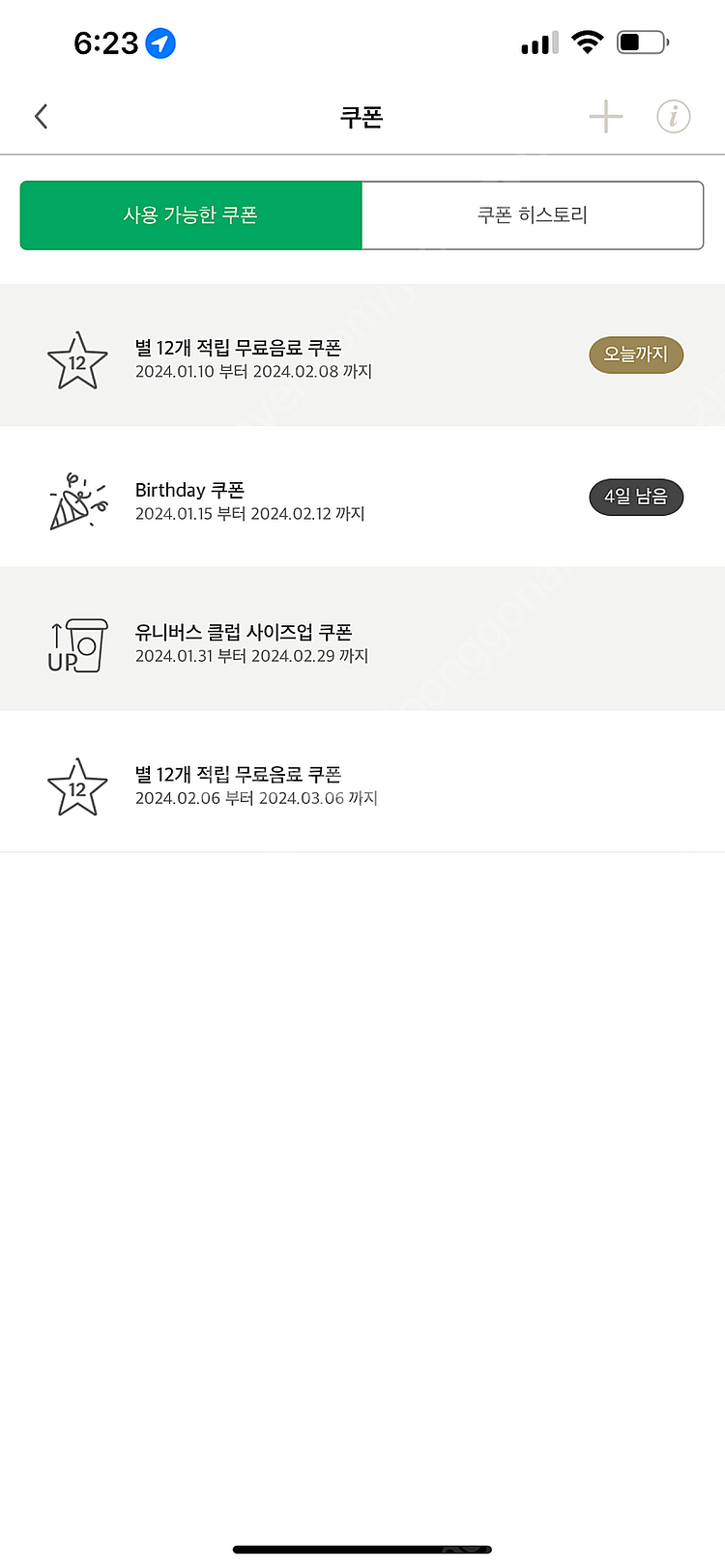The height and width of the screenshot is (1568, 725).
Task: Open the free drink coupon valid until 2024.03.06
Action: (362, 782)
